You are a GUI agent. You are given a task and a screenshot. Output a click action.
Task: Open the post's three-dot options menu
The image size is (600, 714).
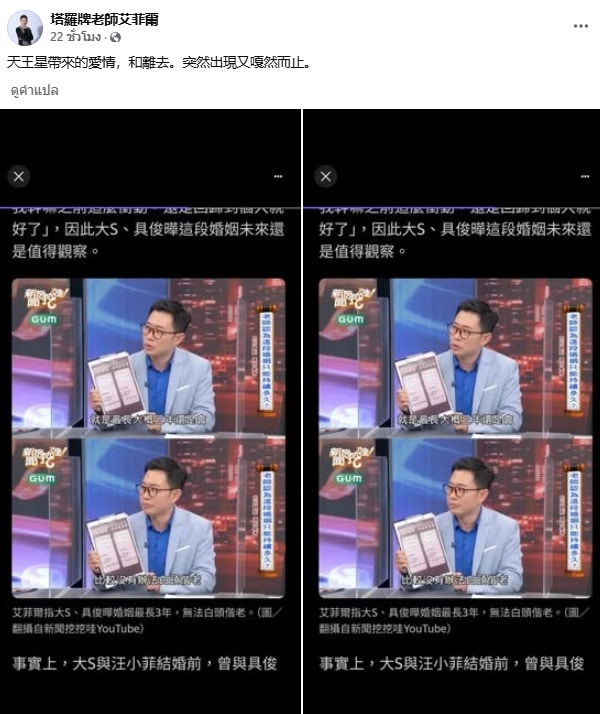580,26
